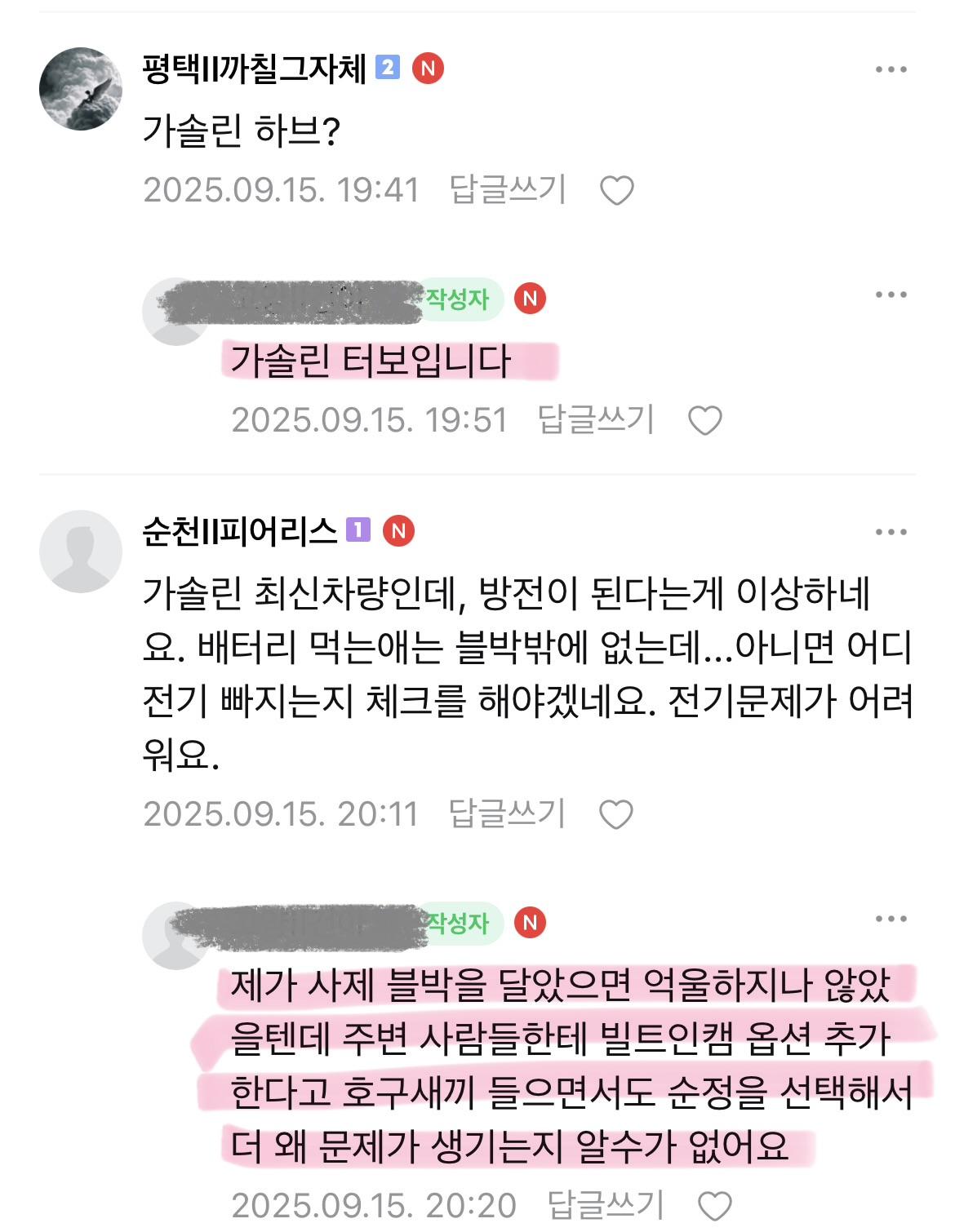Open username 순천II피어리스
This screenshot has width=955, height=1232.
[239, 532]
